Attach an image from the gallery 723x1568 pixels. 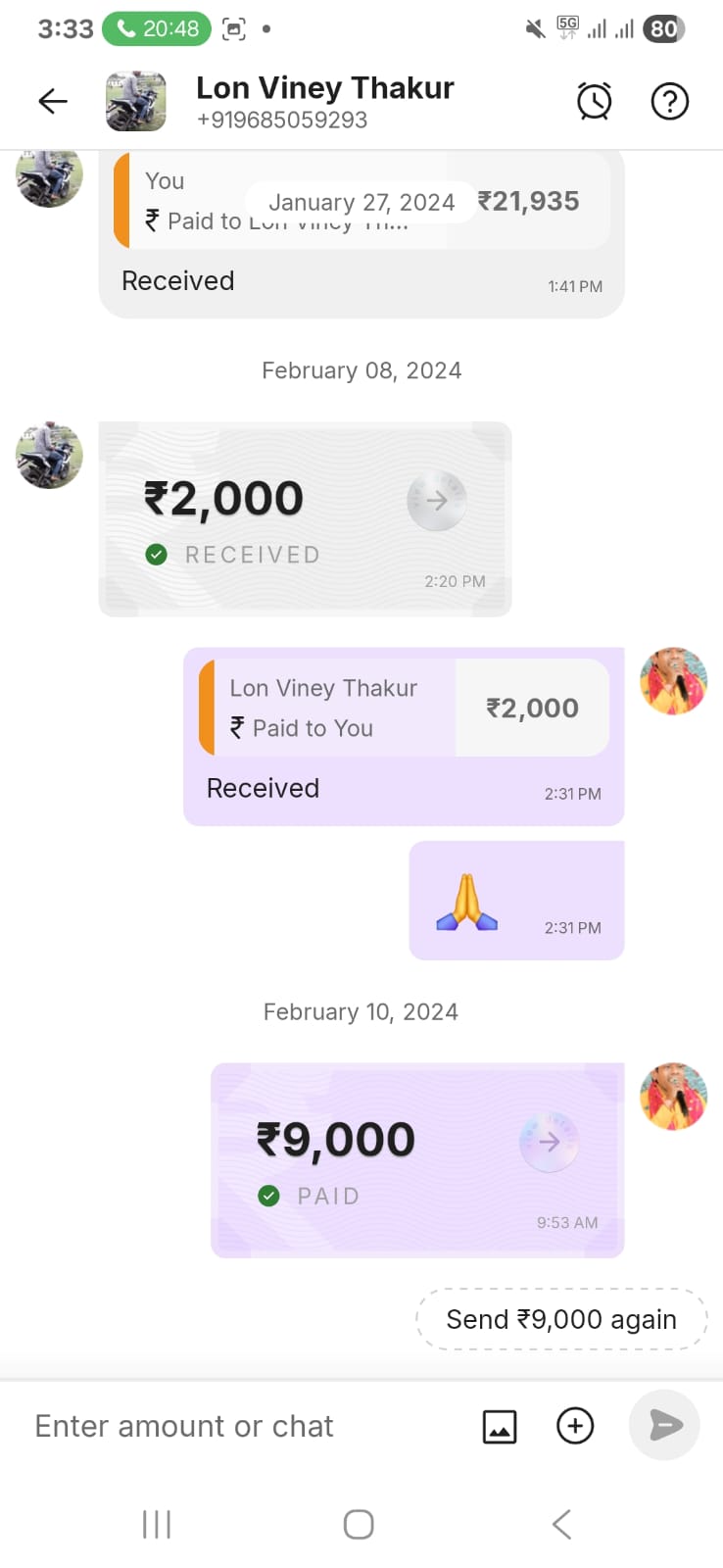tap(500, 1426)
